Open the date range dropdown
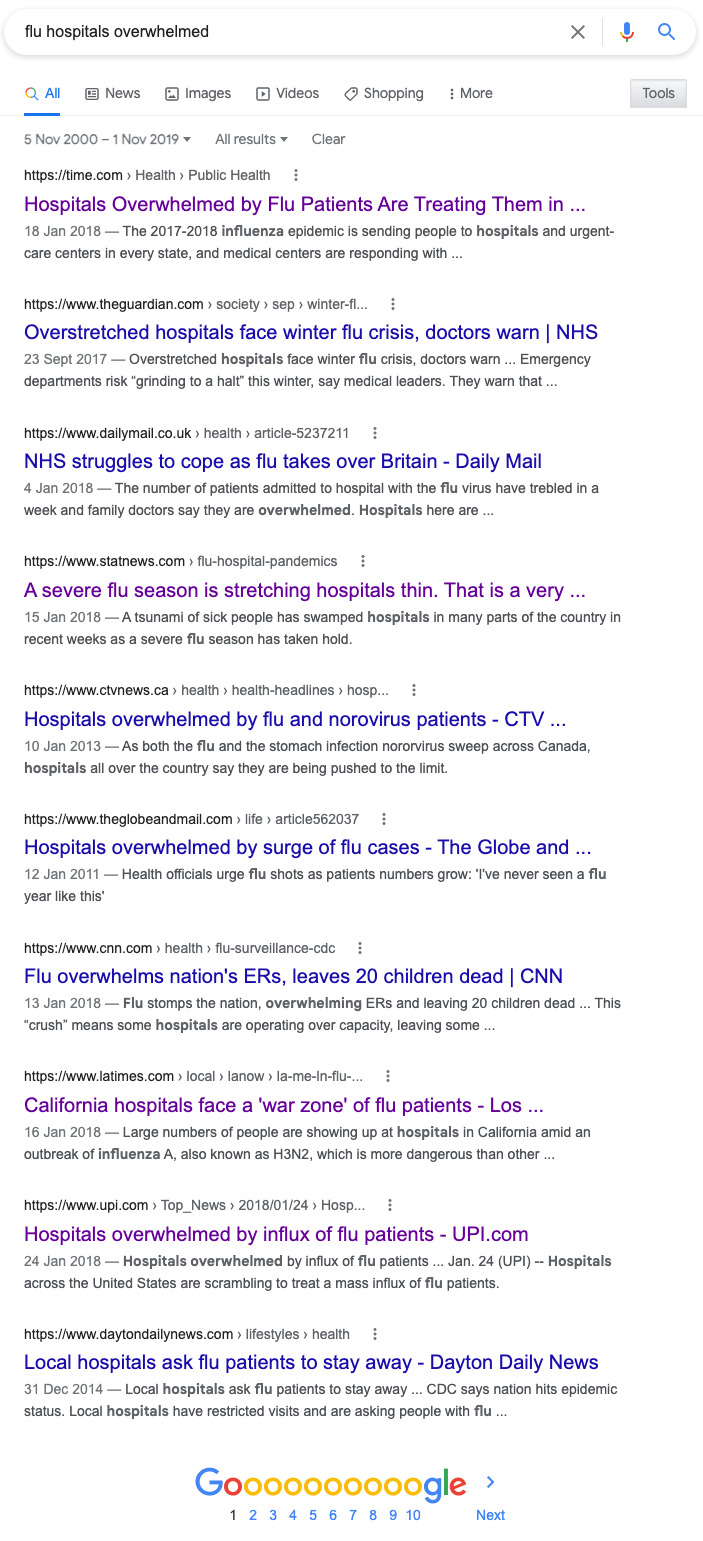 [x=107, y=139]
